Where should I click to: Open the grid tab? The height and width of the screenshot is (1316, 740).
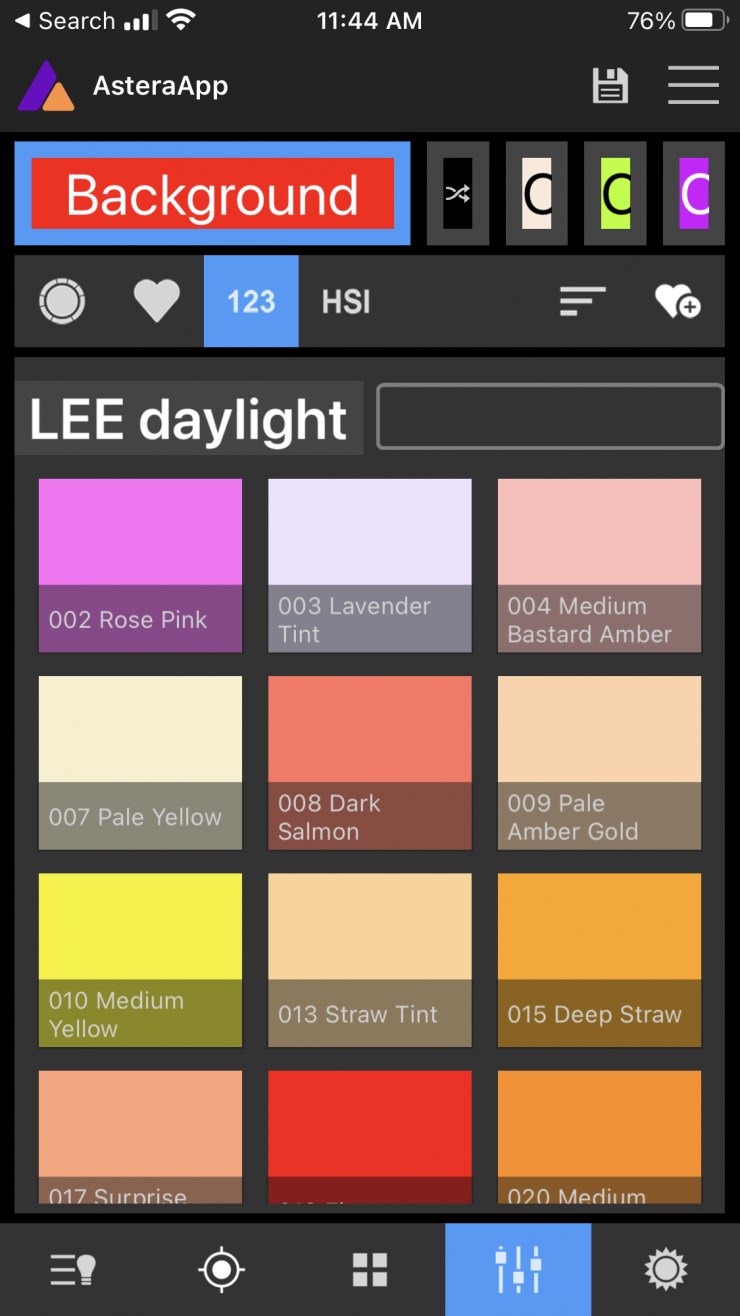(370, 1270)
